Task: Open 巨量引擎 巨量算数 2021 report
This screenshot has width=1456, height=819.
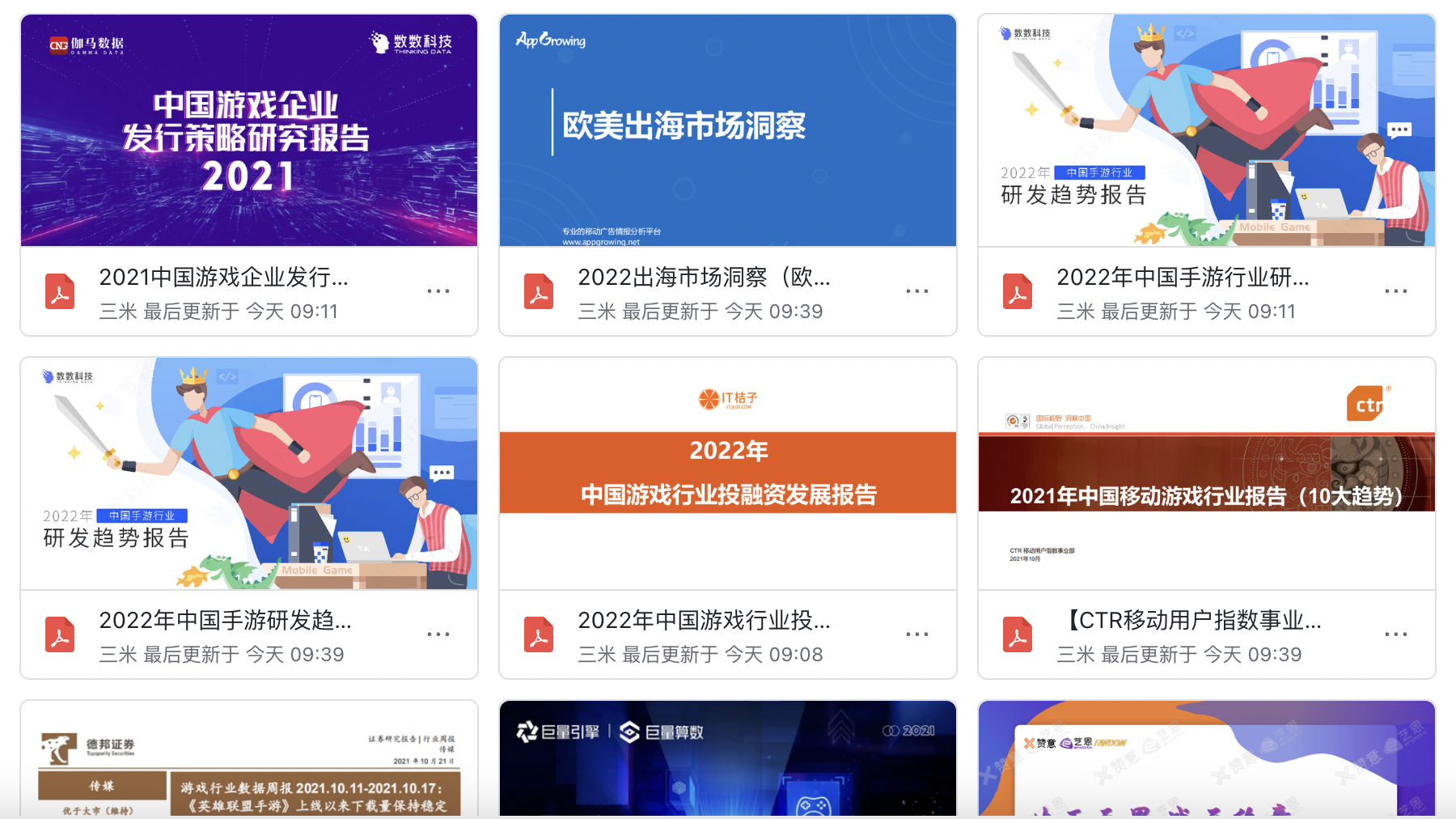Action: tap(727, 761)
